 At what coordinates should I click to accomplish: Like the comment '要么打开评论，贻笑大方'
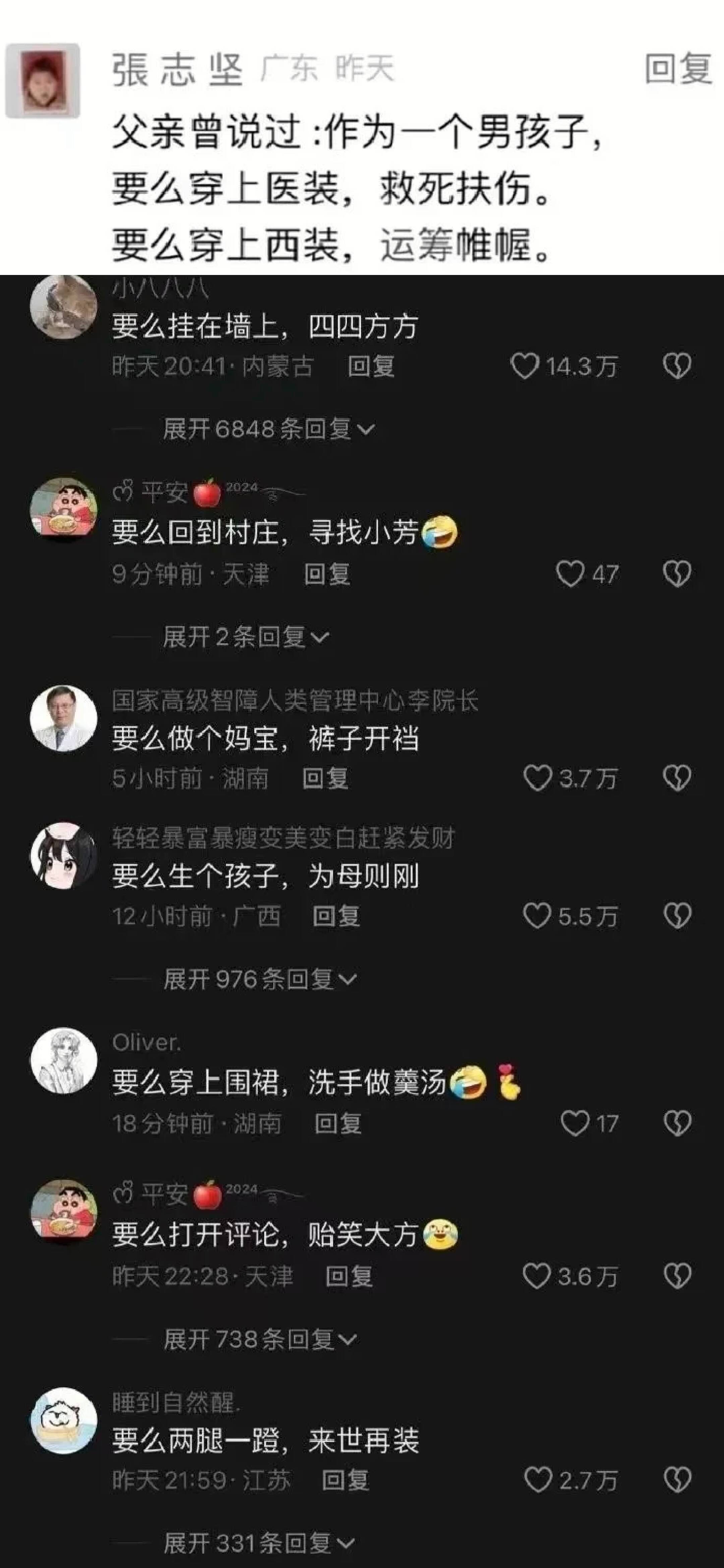point(537,1277)
